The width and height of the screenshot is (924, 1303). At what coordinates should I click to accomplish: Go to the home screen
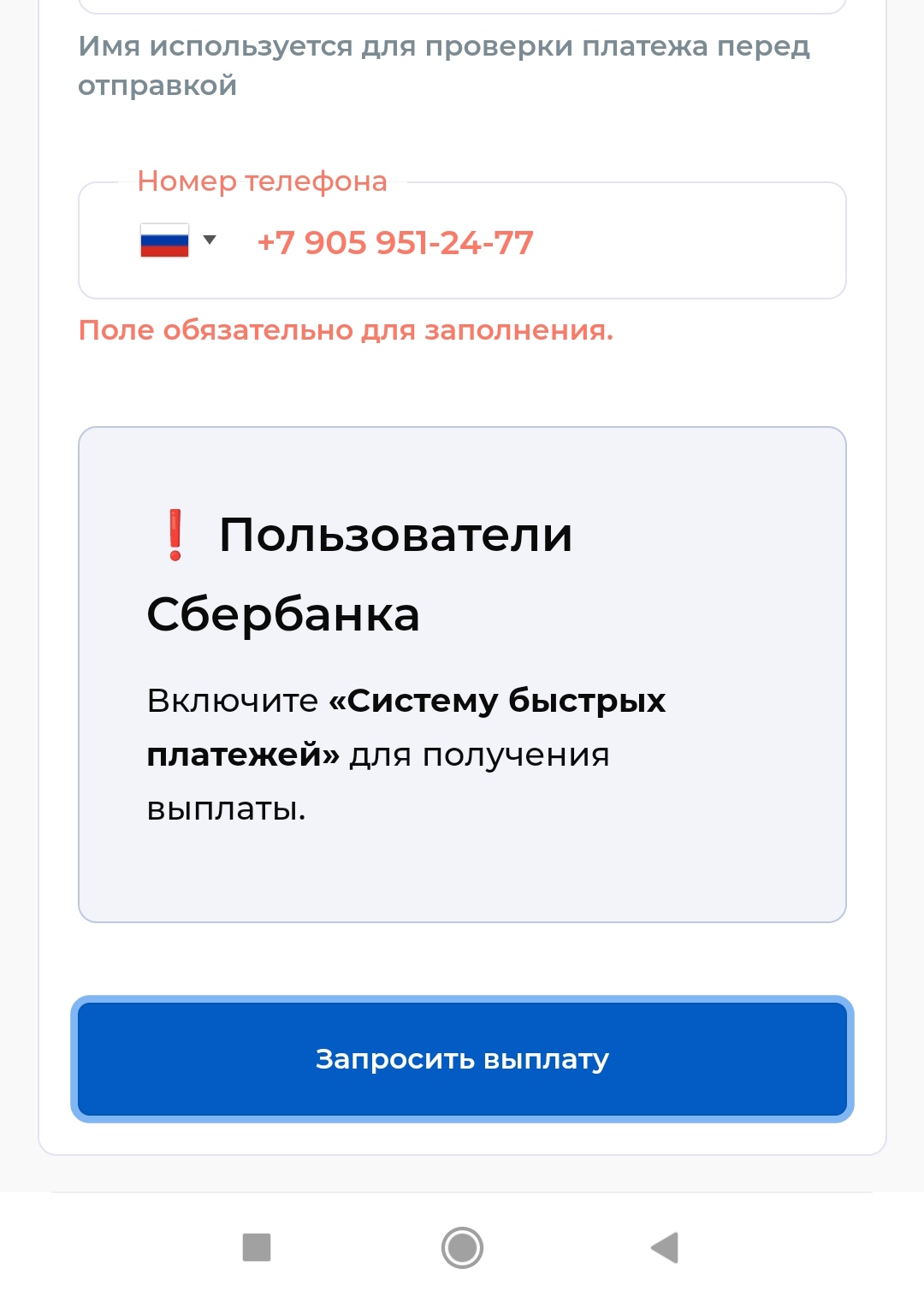click(462, 1247)
